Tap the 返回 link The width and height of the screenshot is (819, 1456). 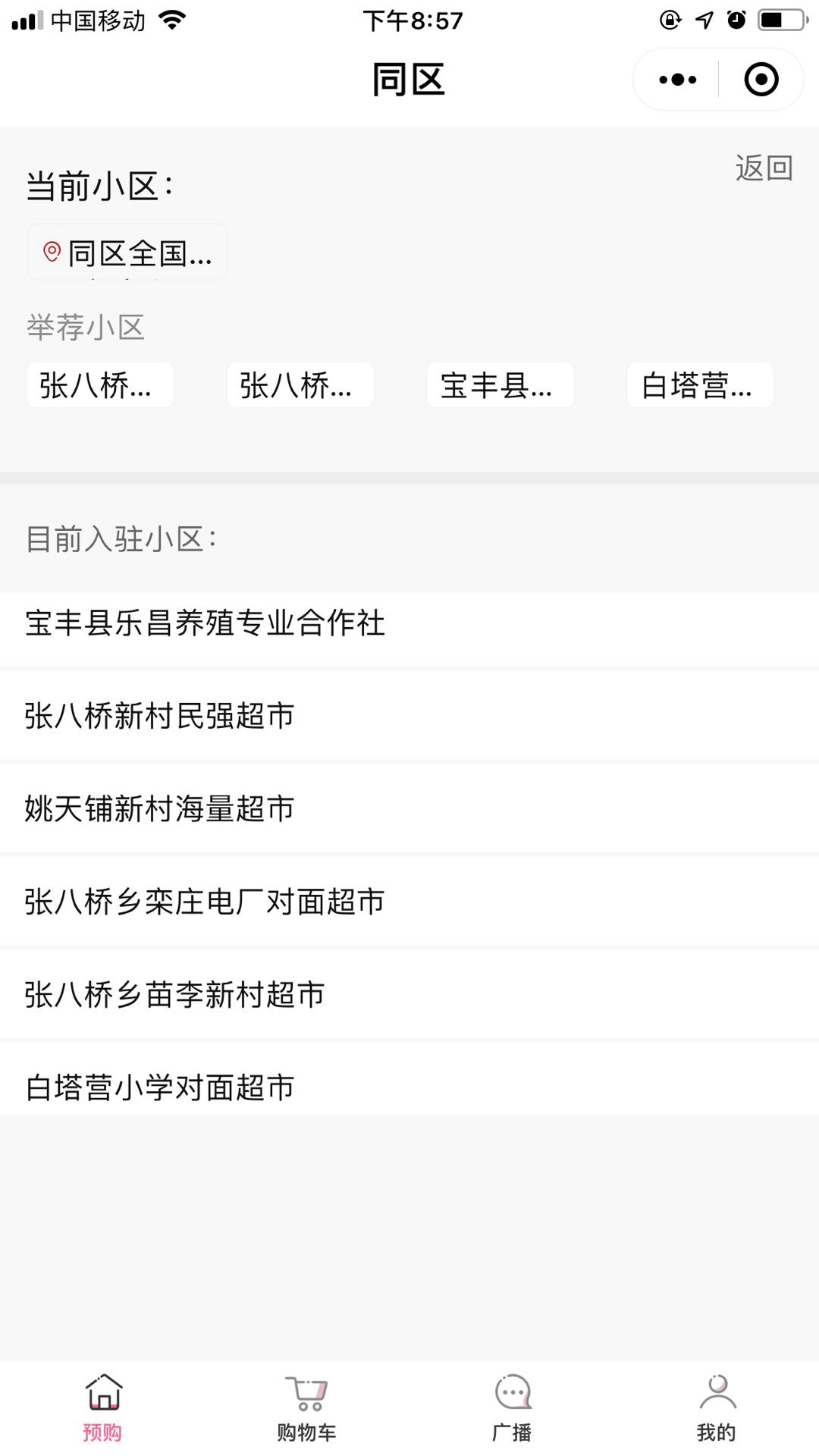pos(764,168)
